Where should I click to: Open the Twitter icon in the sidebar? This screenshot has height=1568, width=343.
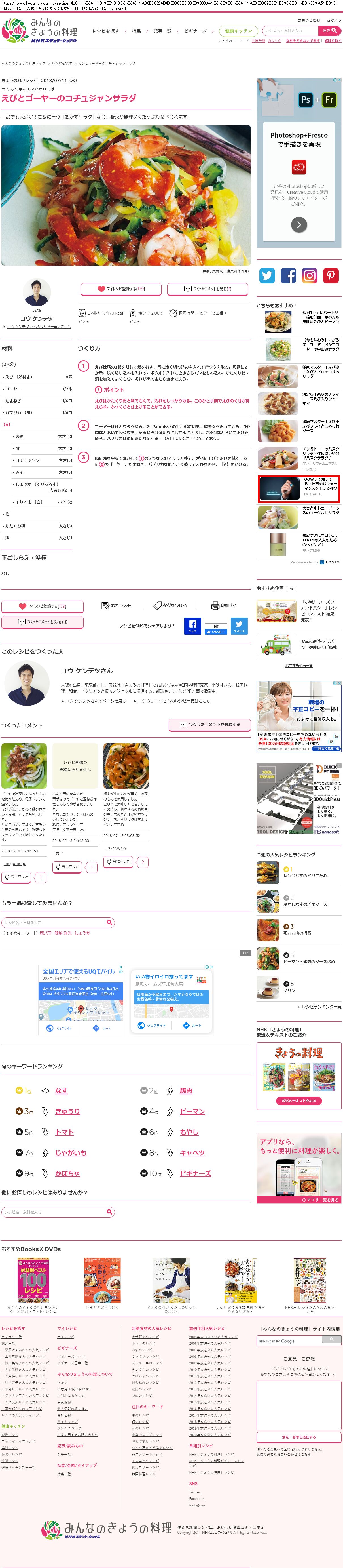267,275
